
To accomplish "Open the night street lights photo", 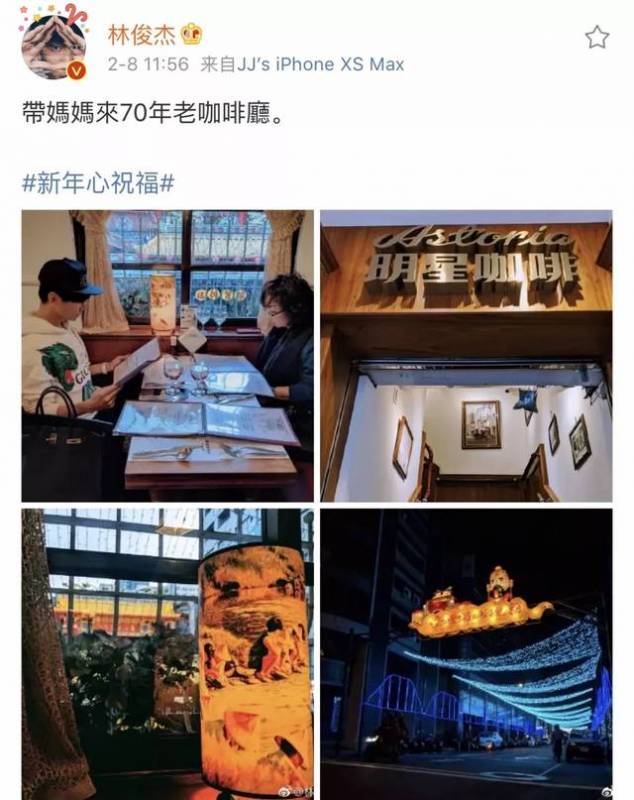I will (x=466, y=653).
